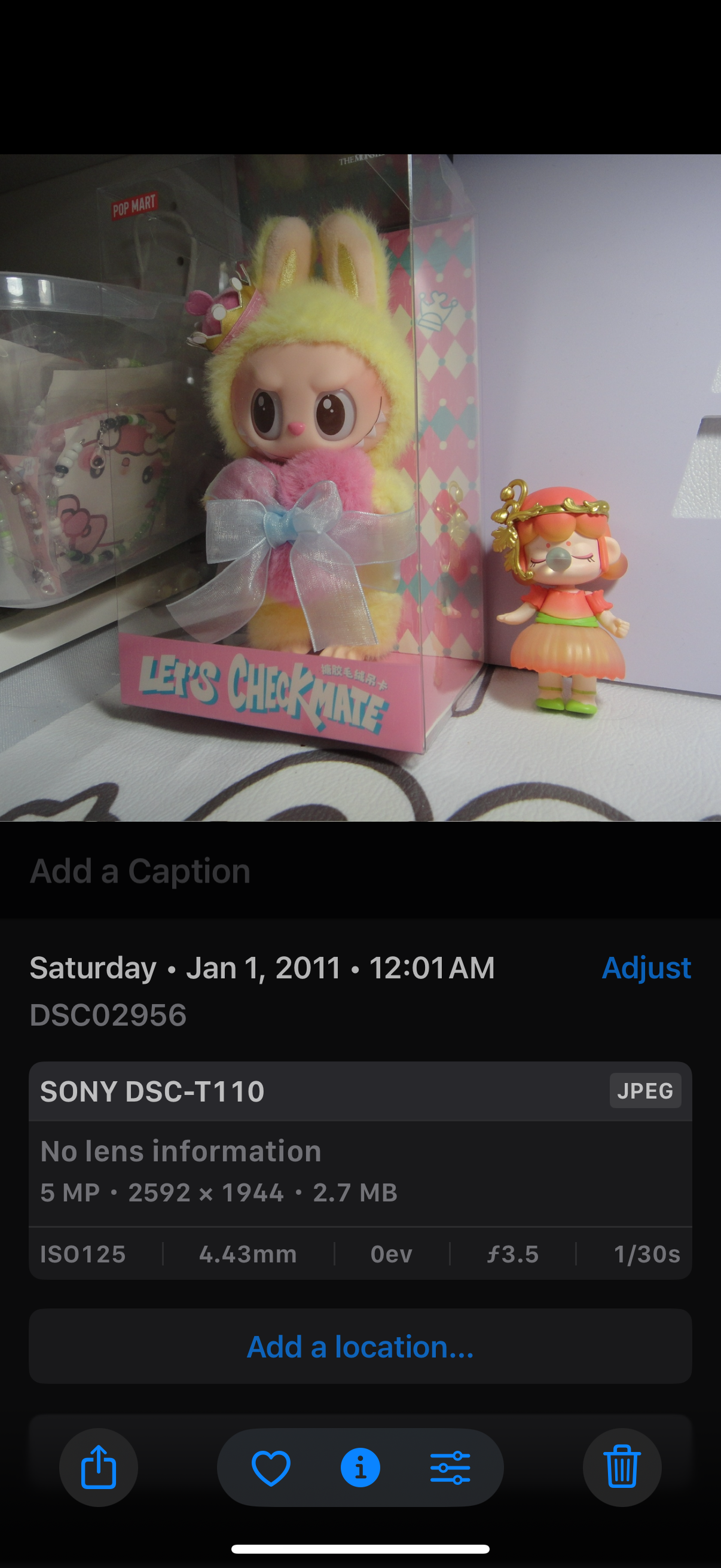Open the photo editing adjustments
Image resolution: width=721 pixels, height=1568 pixels.
pyautogui.click(x=450, y=1468)
